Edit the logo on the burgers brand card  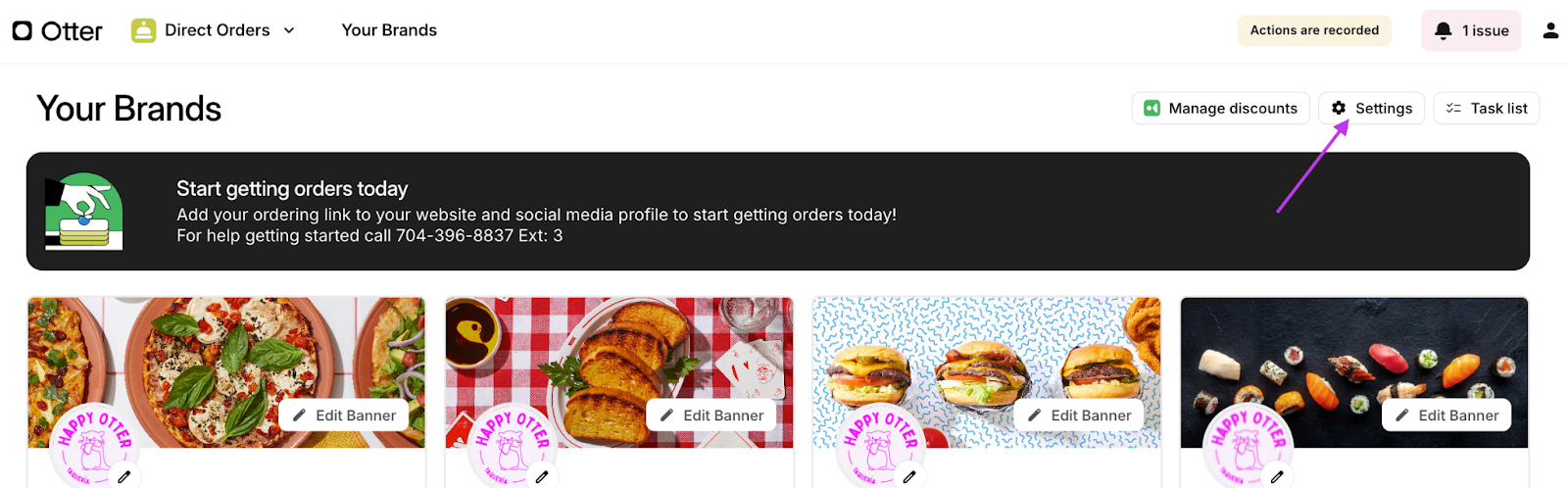(x=909, y=477)
